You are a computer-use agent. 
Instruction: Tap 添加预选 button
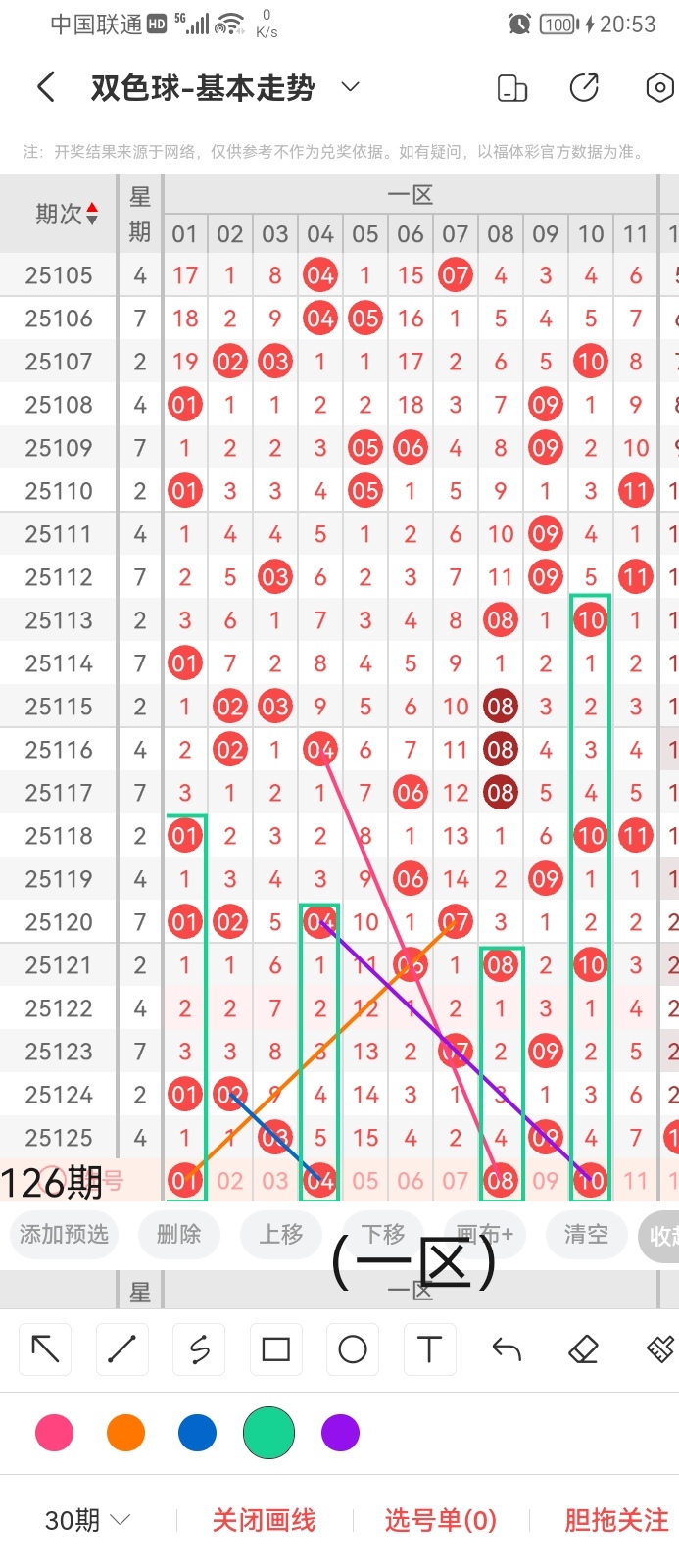tap(64, 1234)
